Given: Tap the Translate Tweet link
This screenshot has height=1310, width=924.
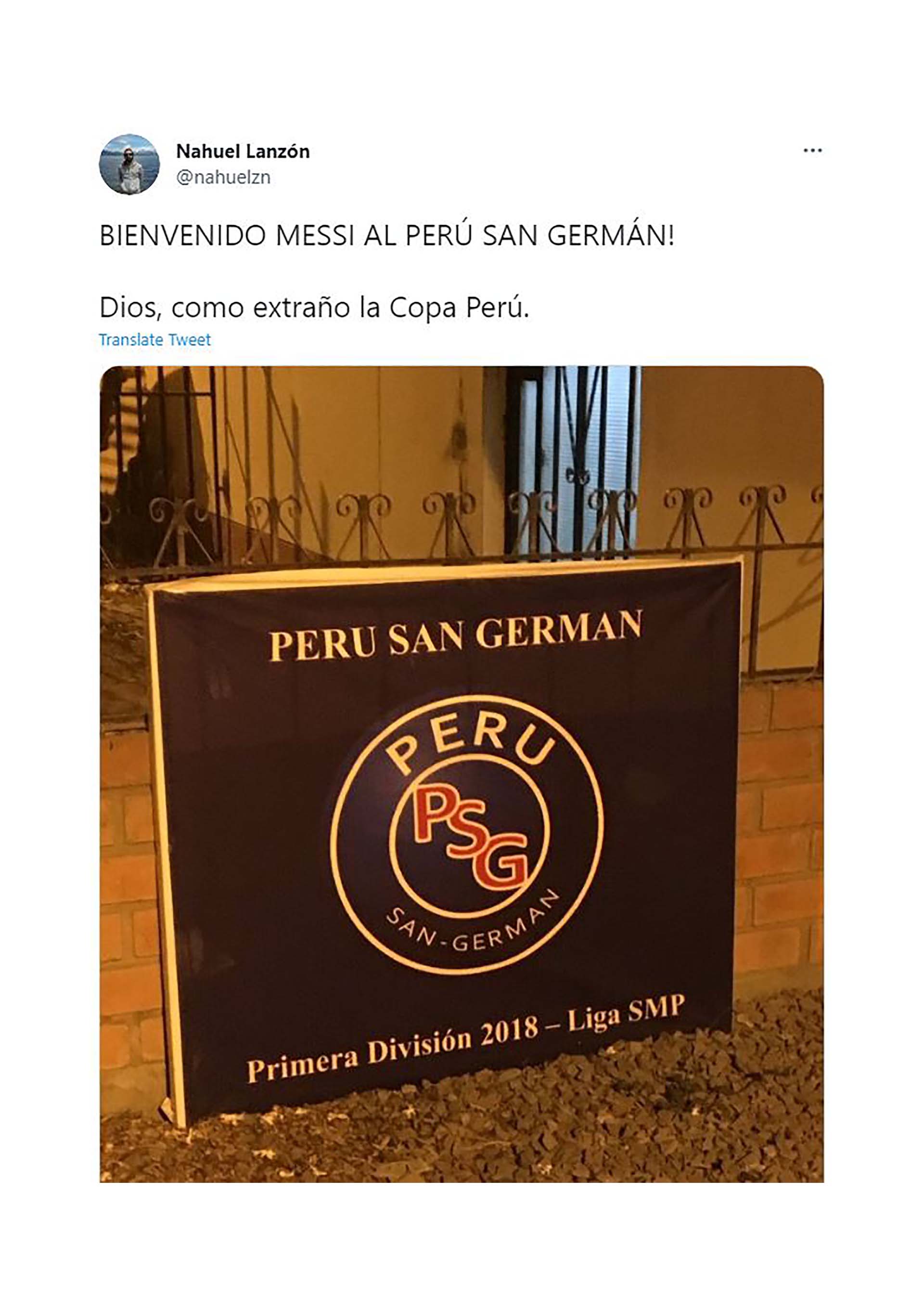Looking at the screenshot, I should pyautogui.click(x=154, y=340).
